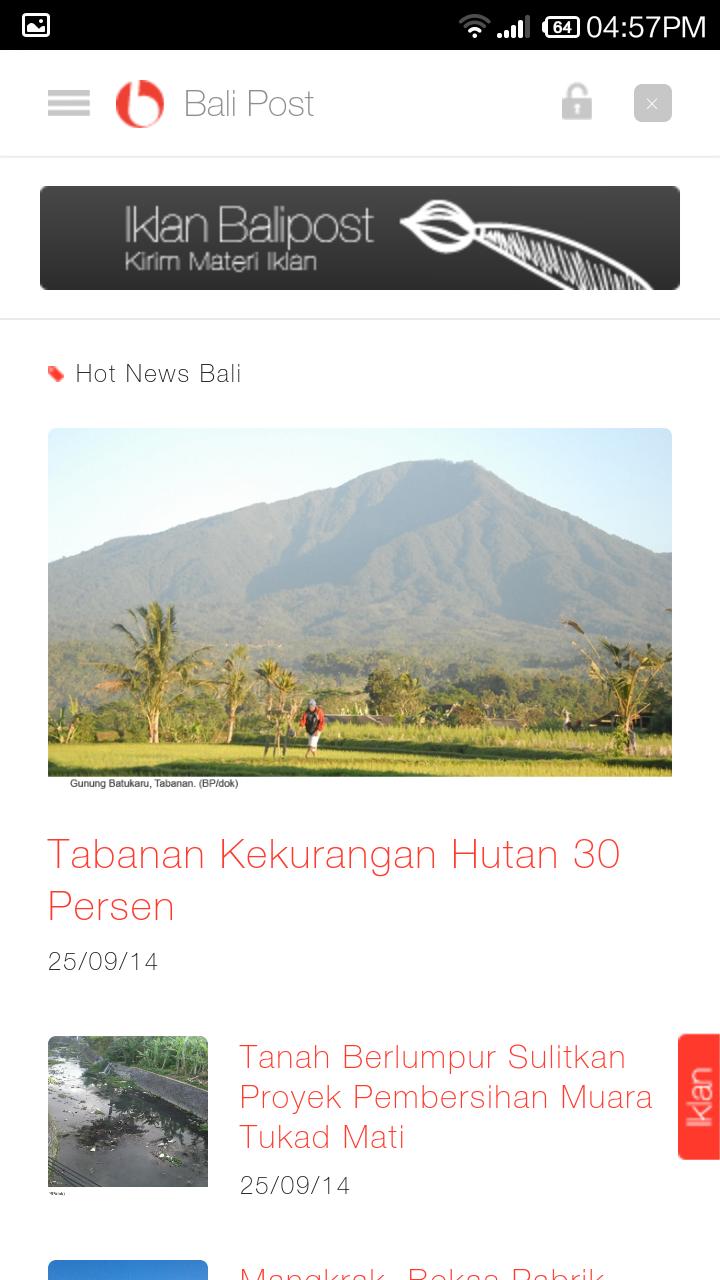Tap the muddy river article thumbnail
The height and width of the screenshot is (1280, 720).
coord(128,1111)
